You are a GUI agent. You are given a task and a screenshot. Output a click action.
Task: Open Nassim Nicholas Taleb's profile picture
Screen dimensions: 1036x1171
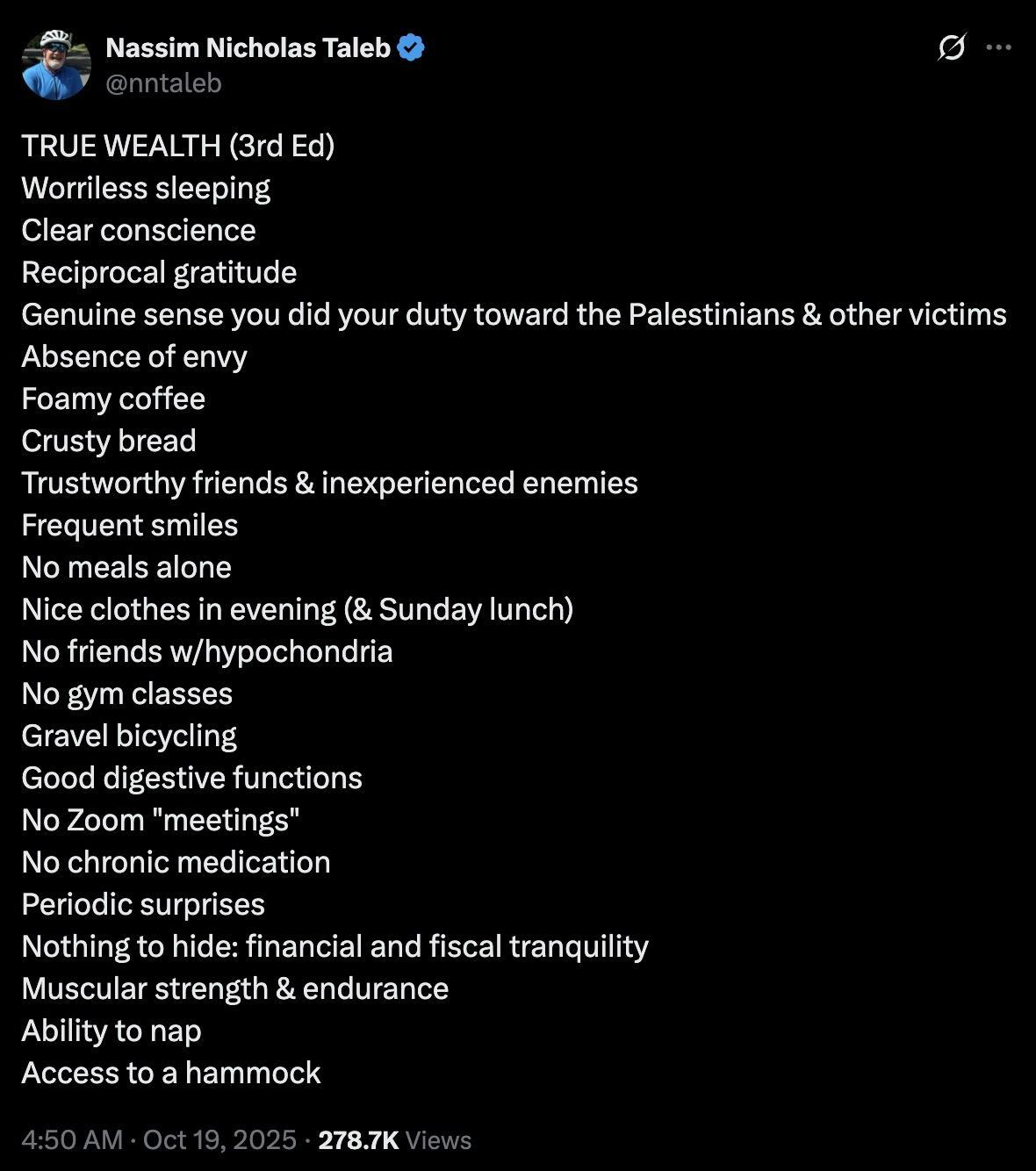[56, 64]
